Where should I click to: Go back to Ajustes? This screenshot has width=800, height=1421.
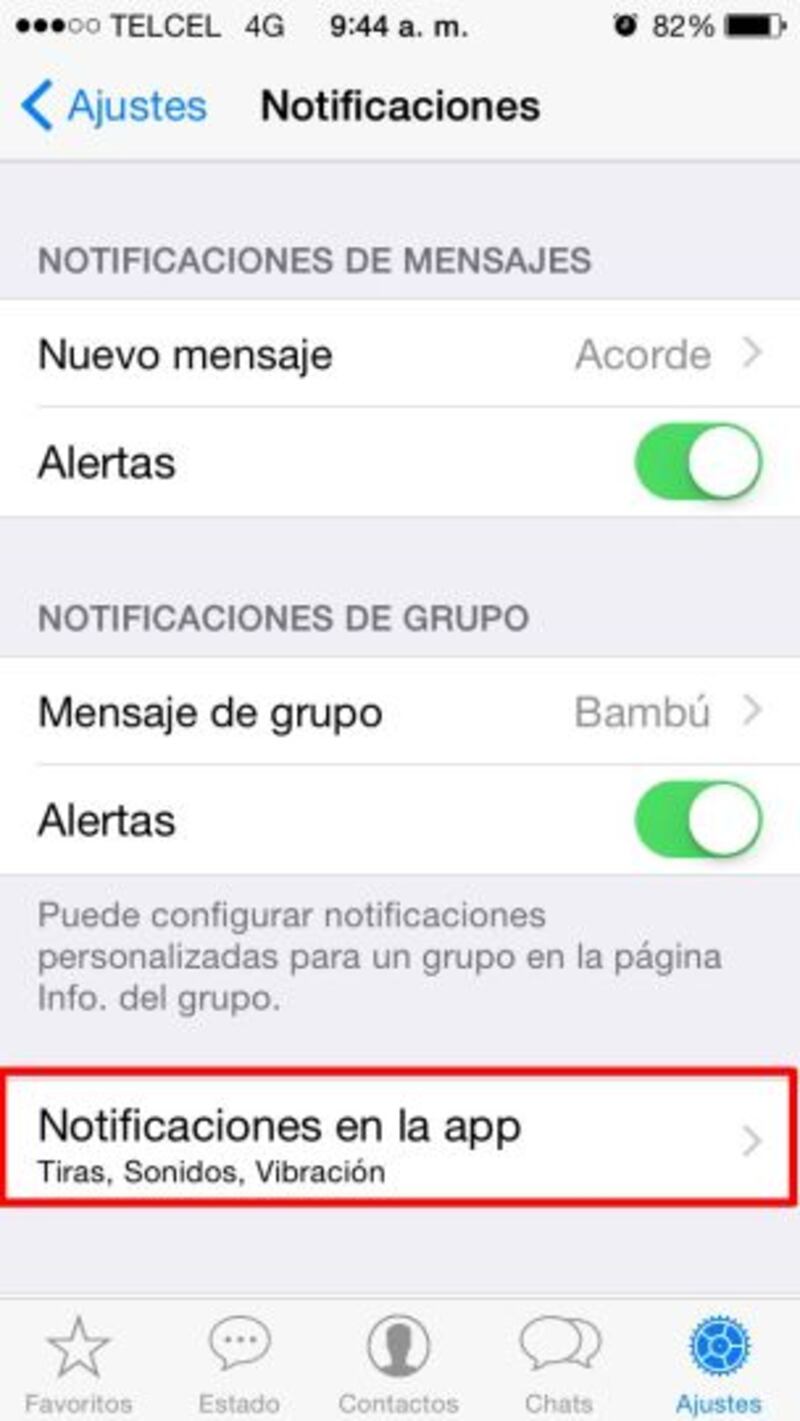(113, 106)
